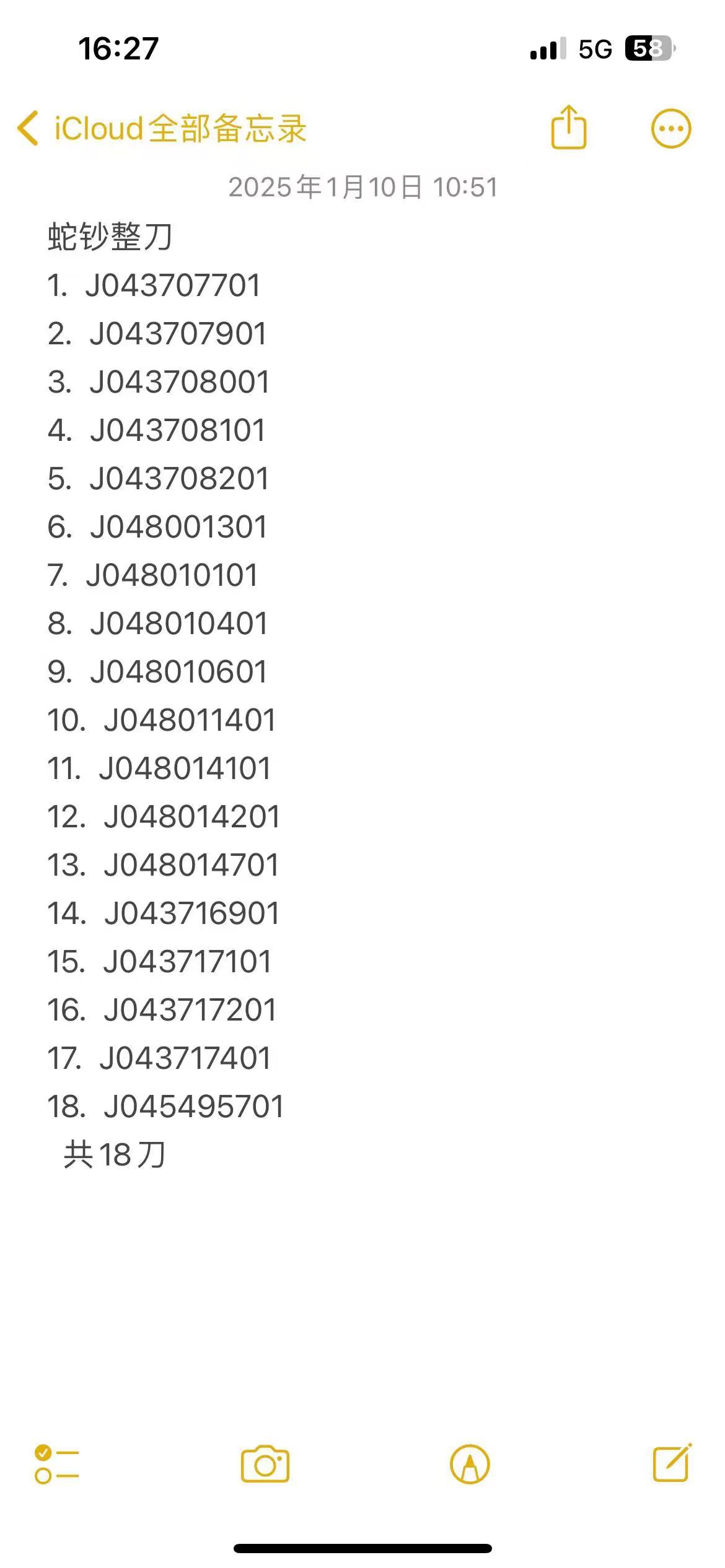Open the camera attachment option
This screenshot has height=1568, width=725.
click(x=265, y=1464)
